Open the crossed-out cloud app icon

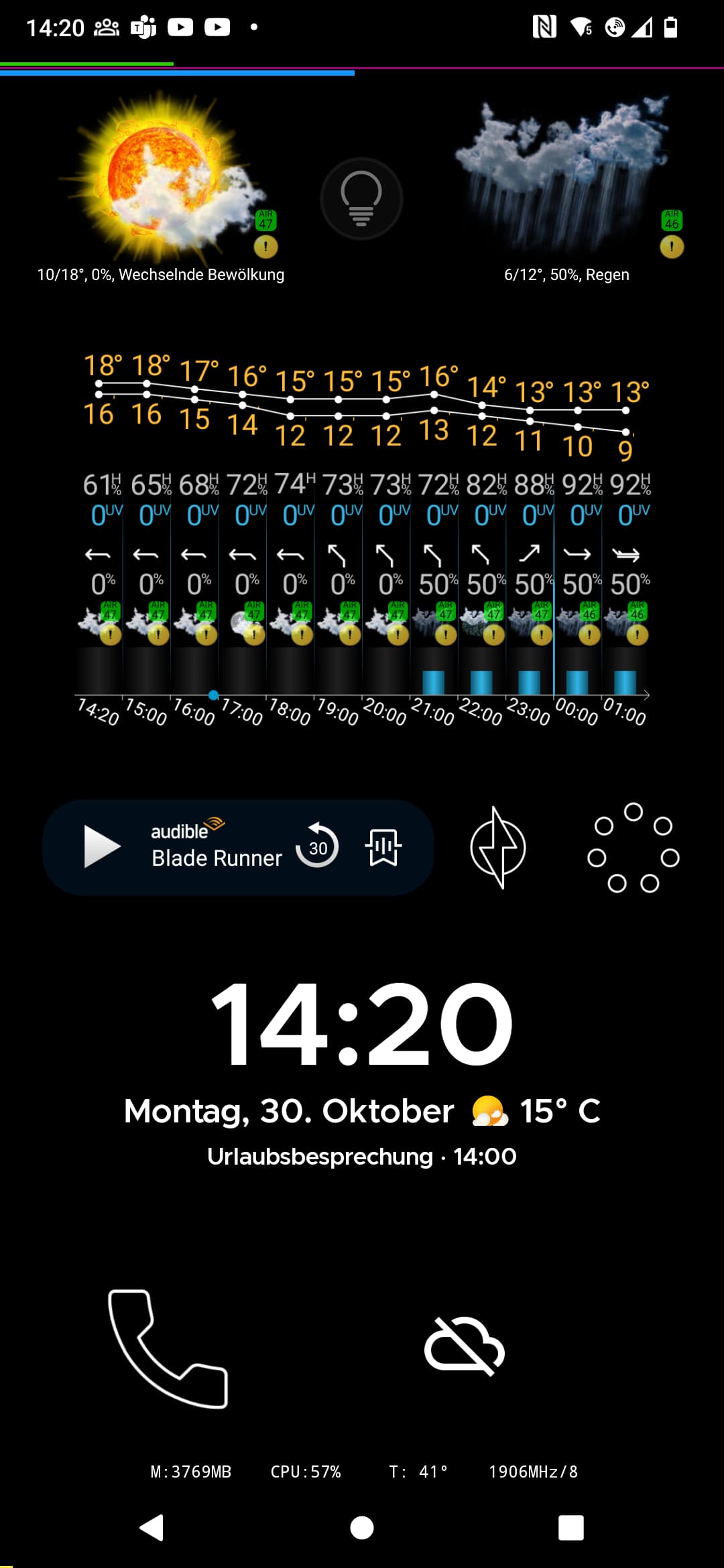pos(464,1346)
